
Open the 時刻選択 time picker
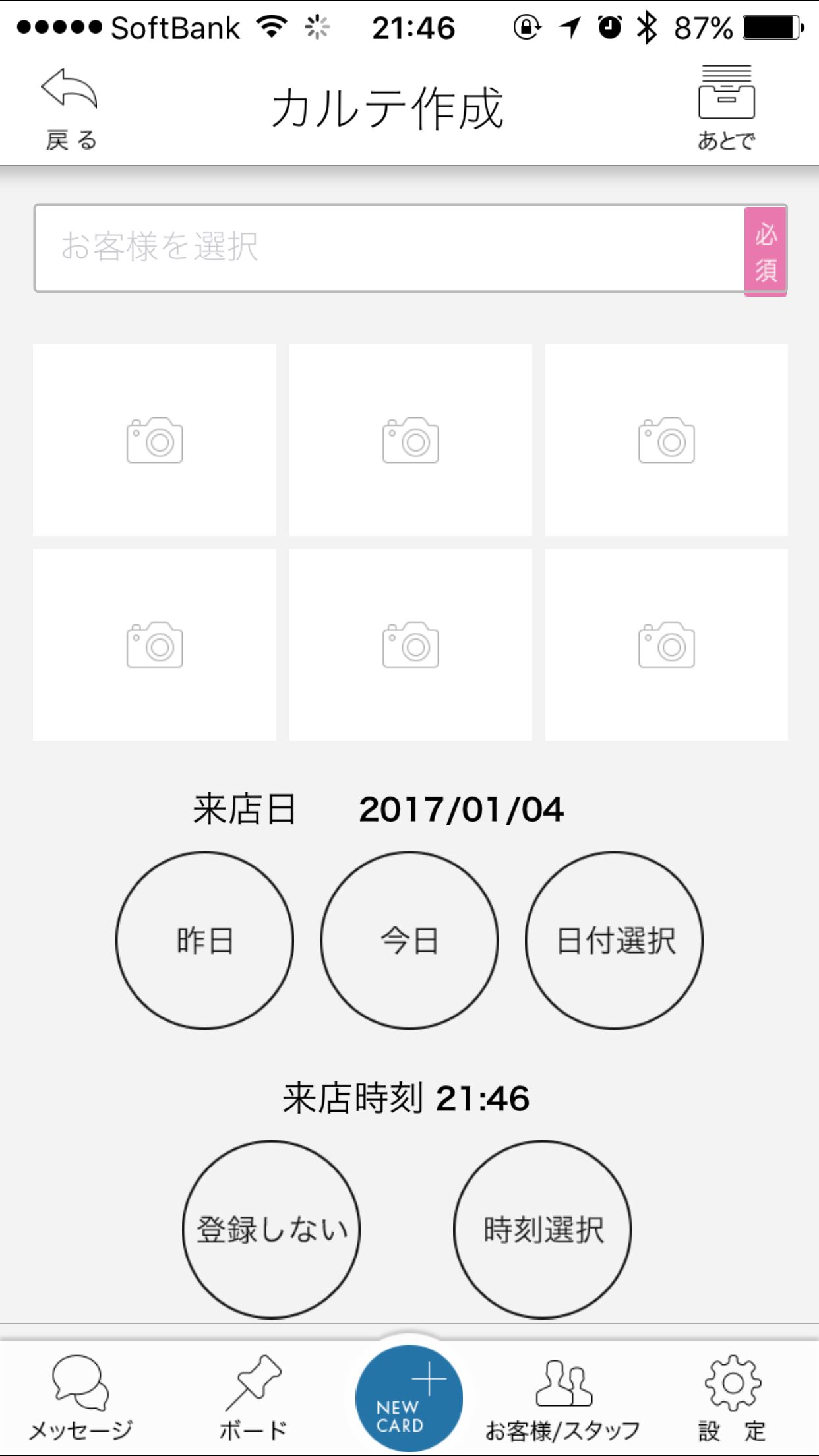click(x=543, y=1230)
